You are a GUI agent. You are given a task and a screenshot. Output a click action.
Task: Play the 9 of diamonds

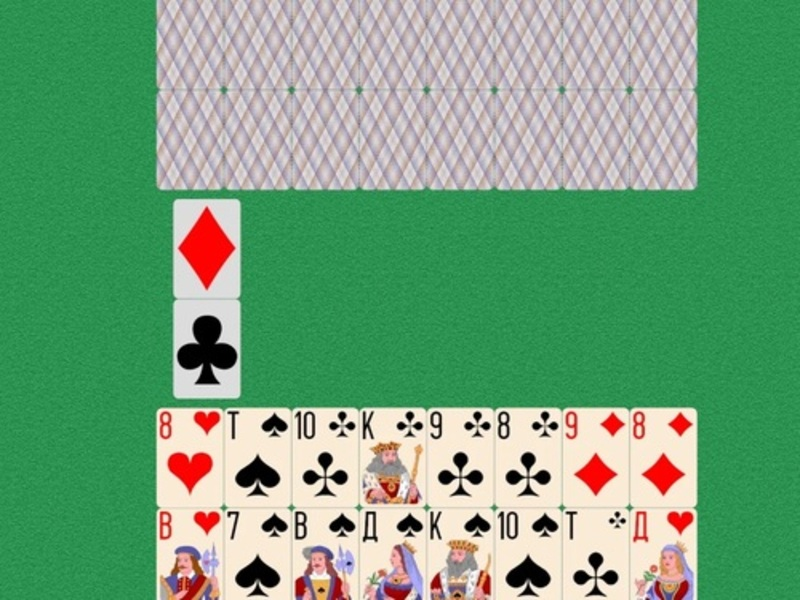[x=595, y=457]
